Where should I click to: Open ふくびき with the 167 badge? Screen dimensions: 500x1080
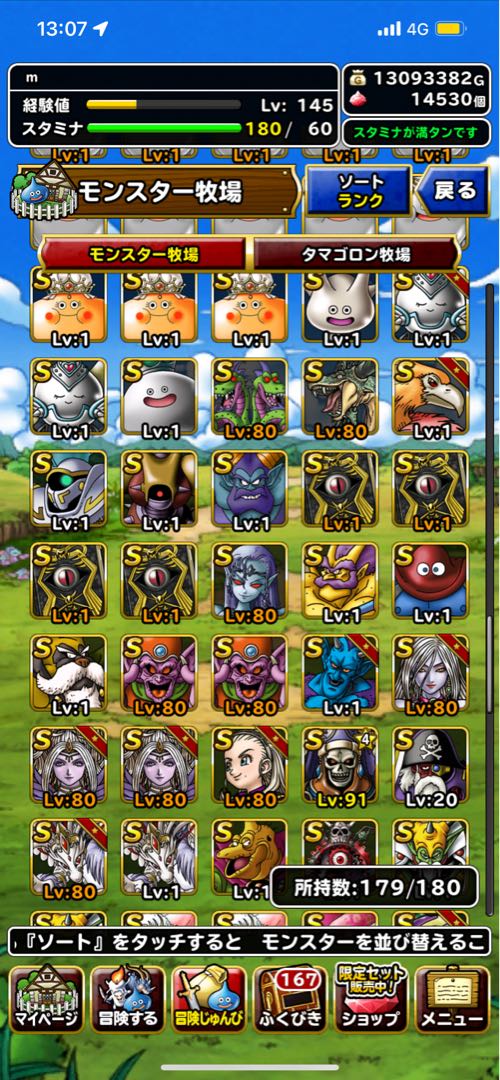pos(290,998)
